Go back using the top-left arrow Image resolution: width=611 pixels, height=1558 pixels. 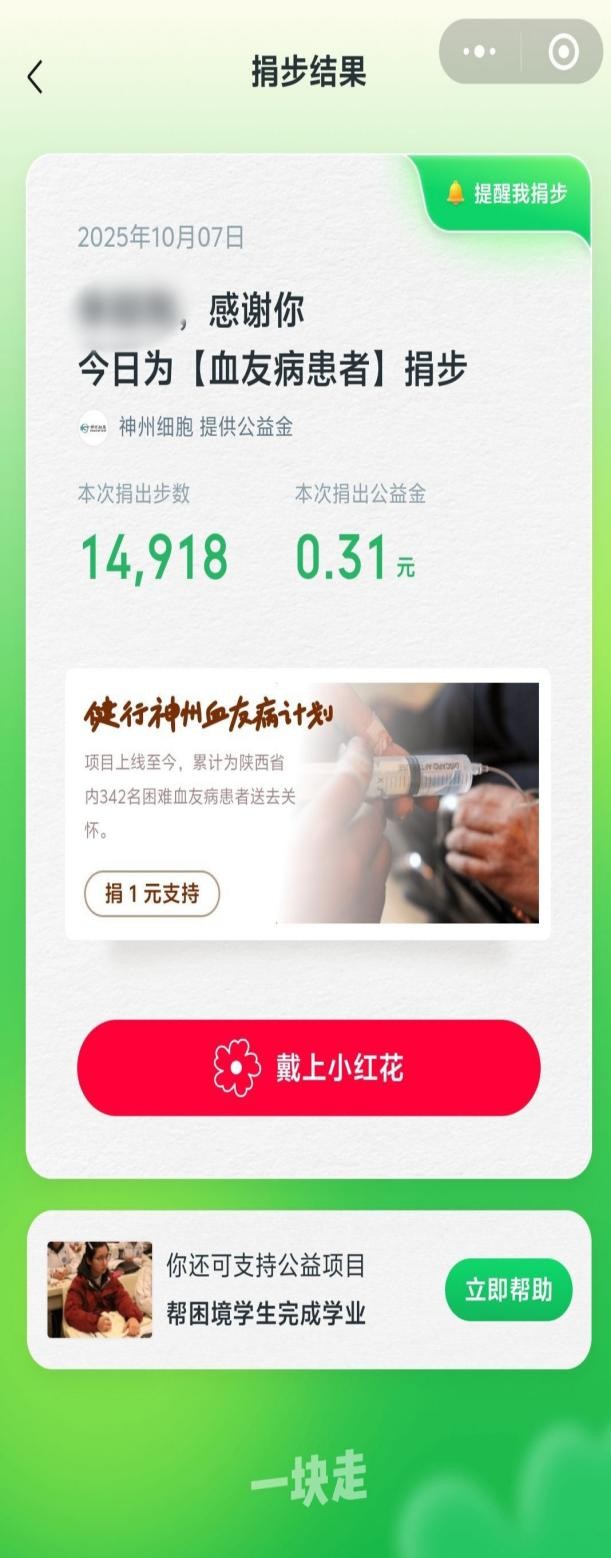coord(36,76)
